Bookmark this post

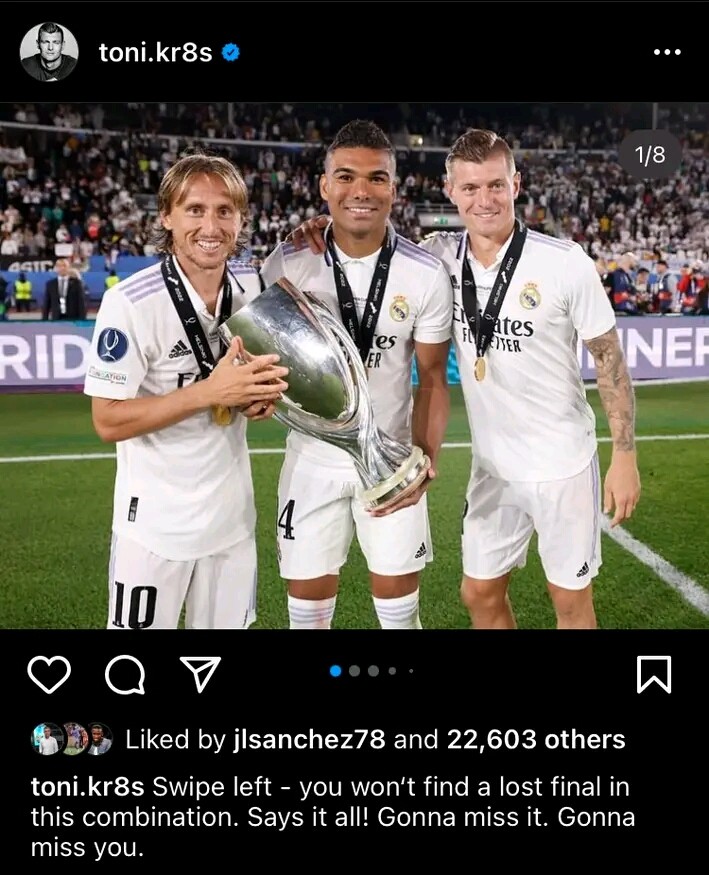coord(654,675)
